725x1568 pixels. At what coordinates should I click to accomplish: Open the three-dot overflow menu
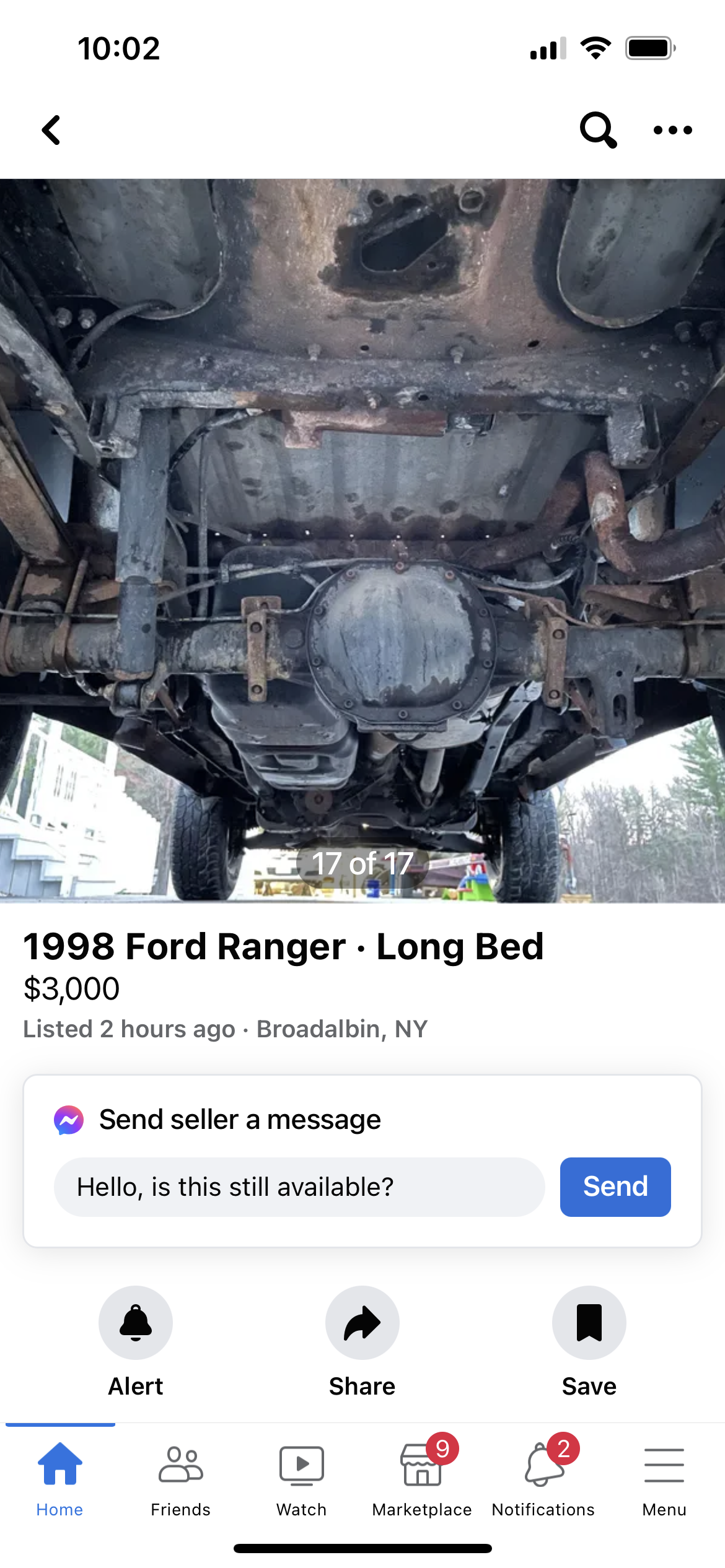(x=672, y=130)
